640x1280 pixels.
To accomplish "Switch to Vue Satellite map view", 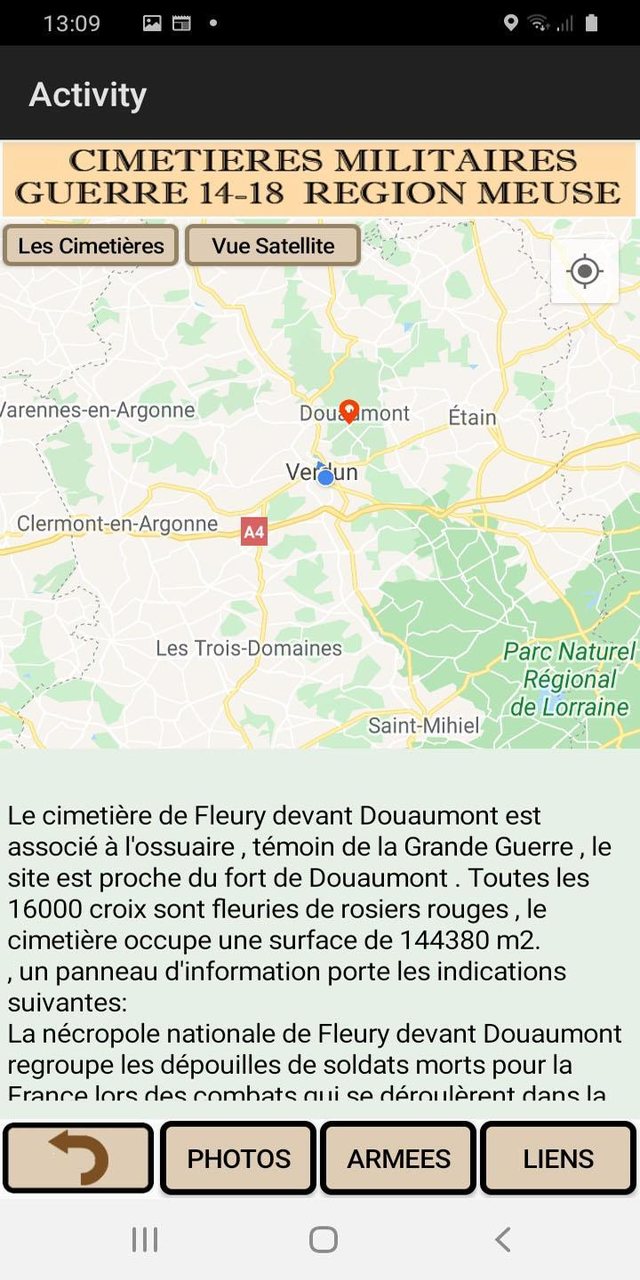I will [x=273, y=245].
